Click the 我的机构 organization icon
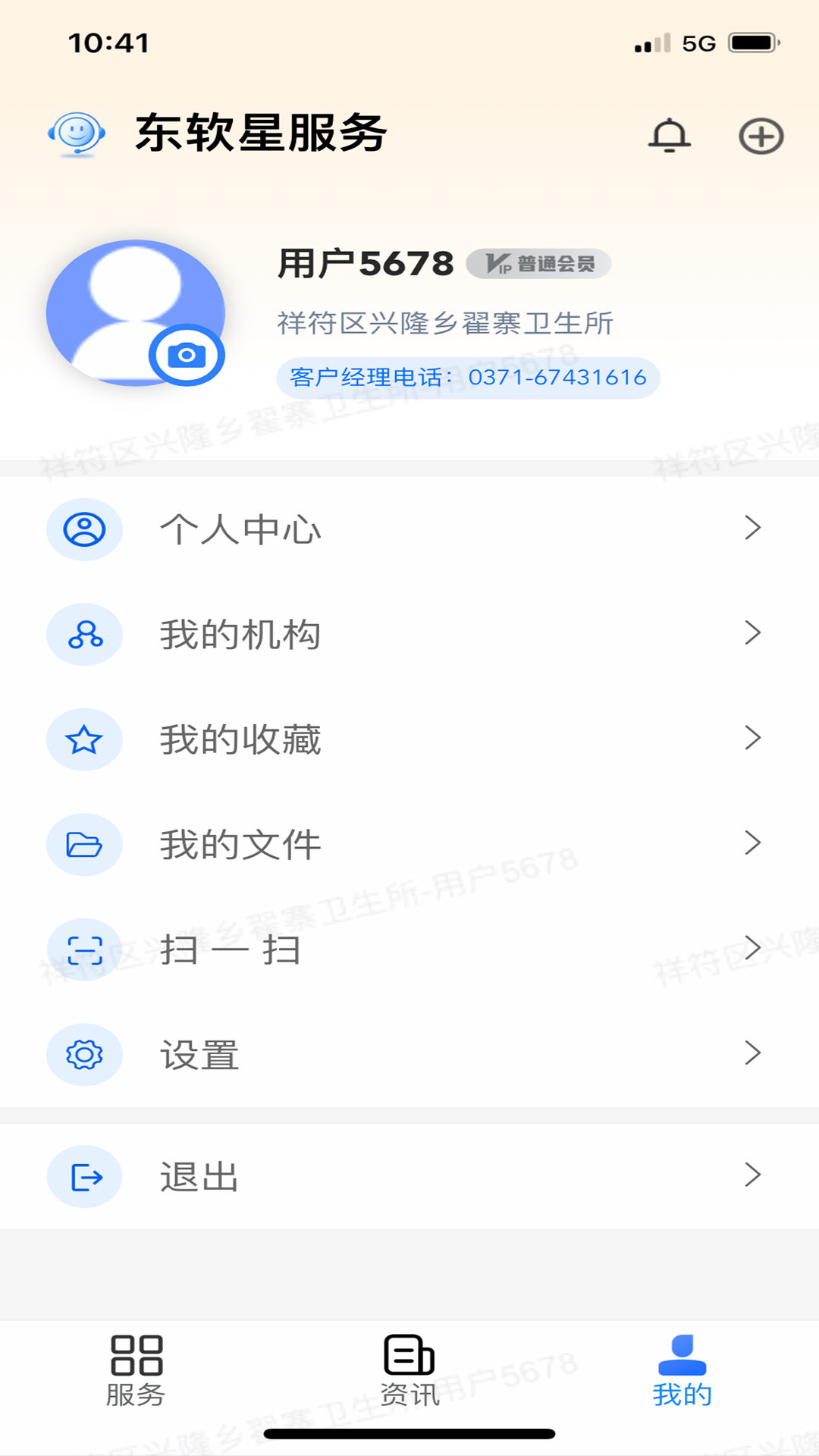The height and width of the screenshot is (1456, 819). [84, 635]
